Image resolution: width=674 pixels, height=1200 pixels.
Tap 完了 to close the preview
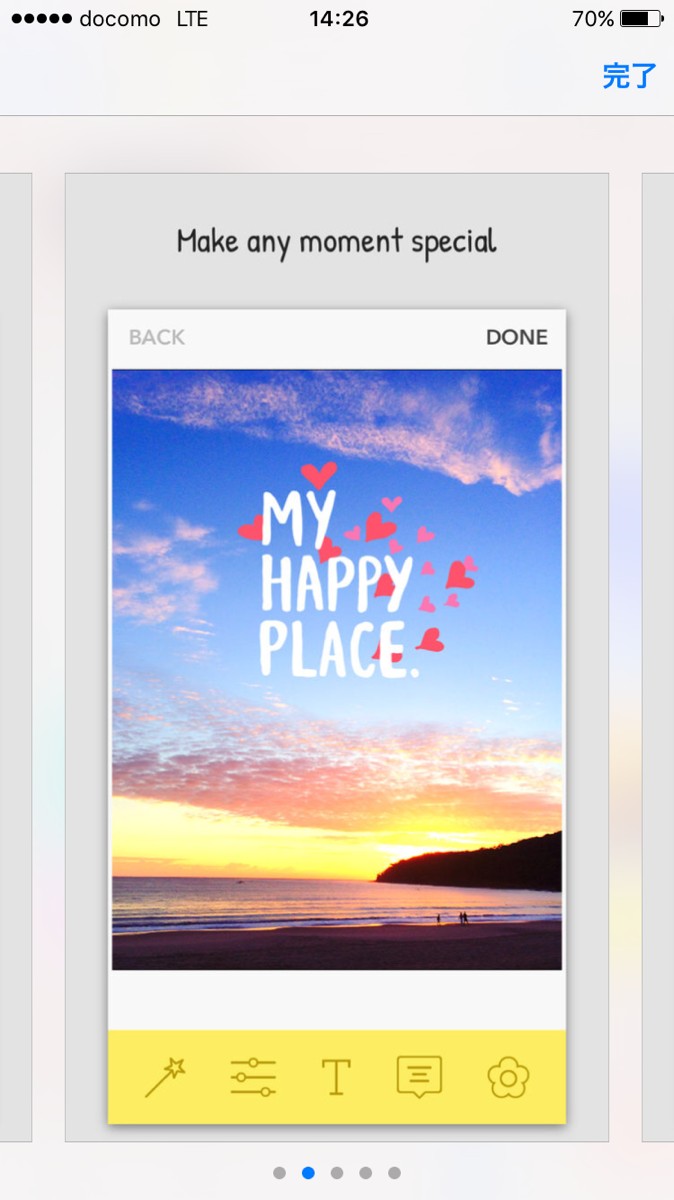coord(629,76)
